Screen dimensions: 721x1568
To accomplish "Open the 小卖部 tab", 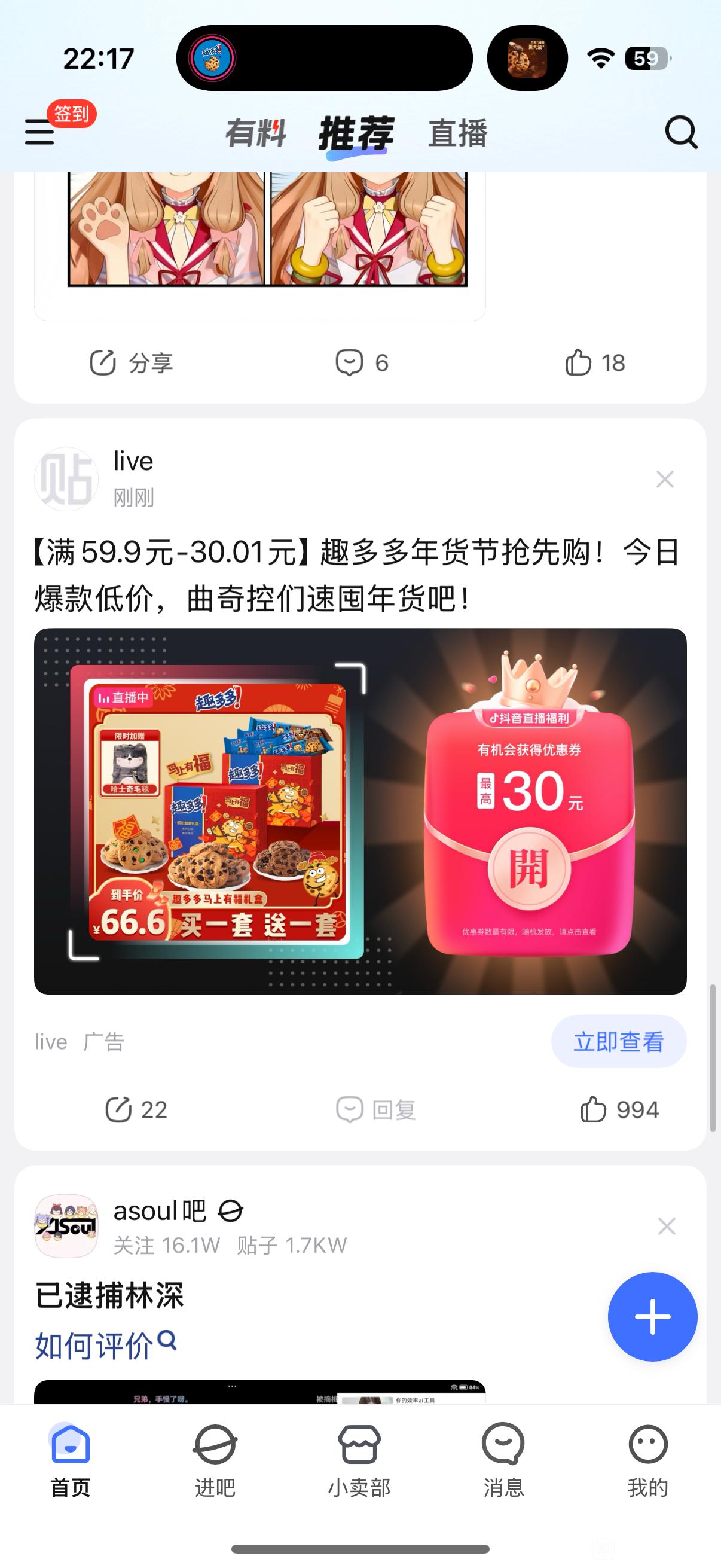I will (x=359, y=1461).
